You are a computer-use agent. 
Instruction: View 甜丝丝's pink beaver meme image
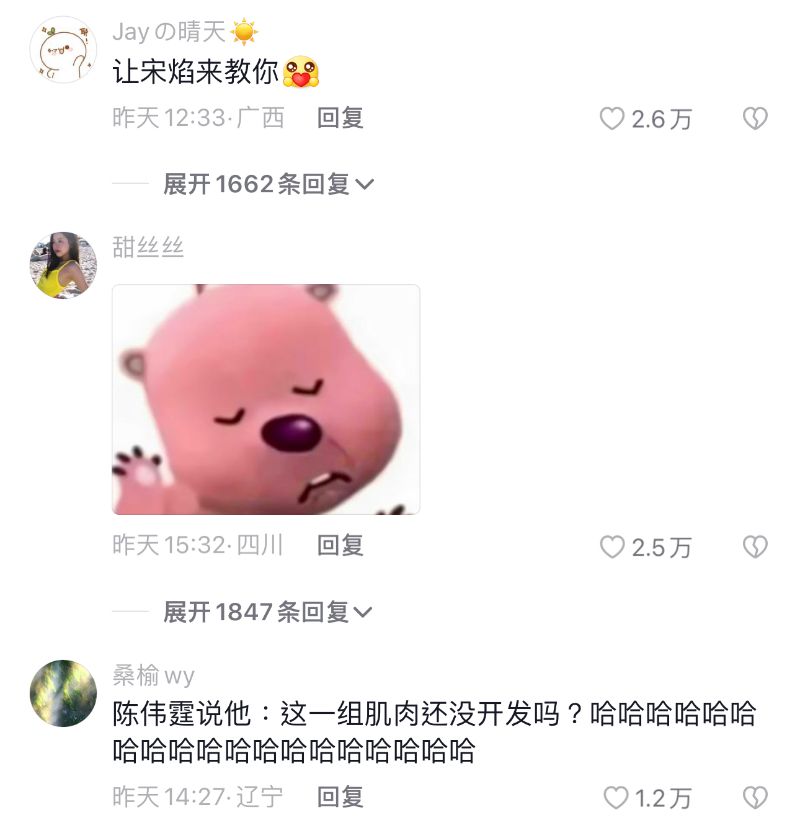(x=266, y=399)
